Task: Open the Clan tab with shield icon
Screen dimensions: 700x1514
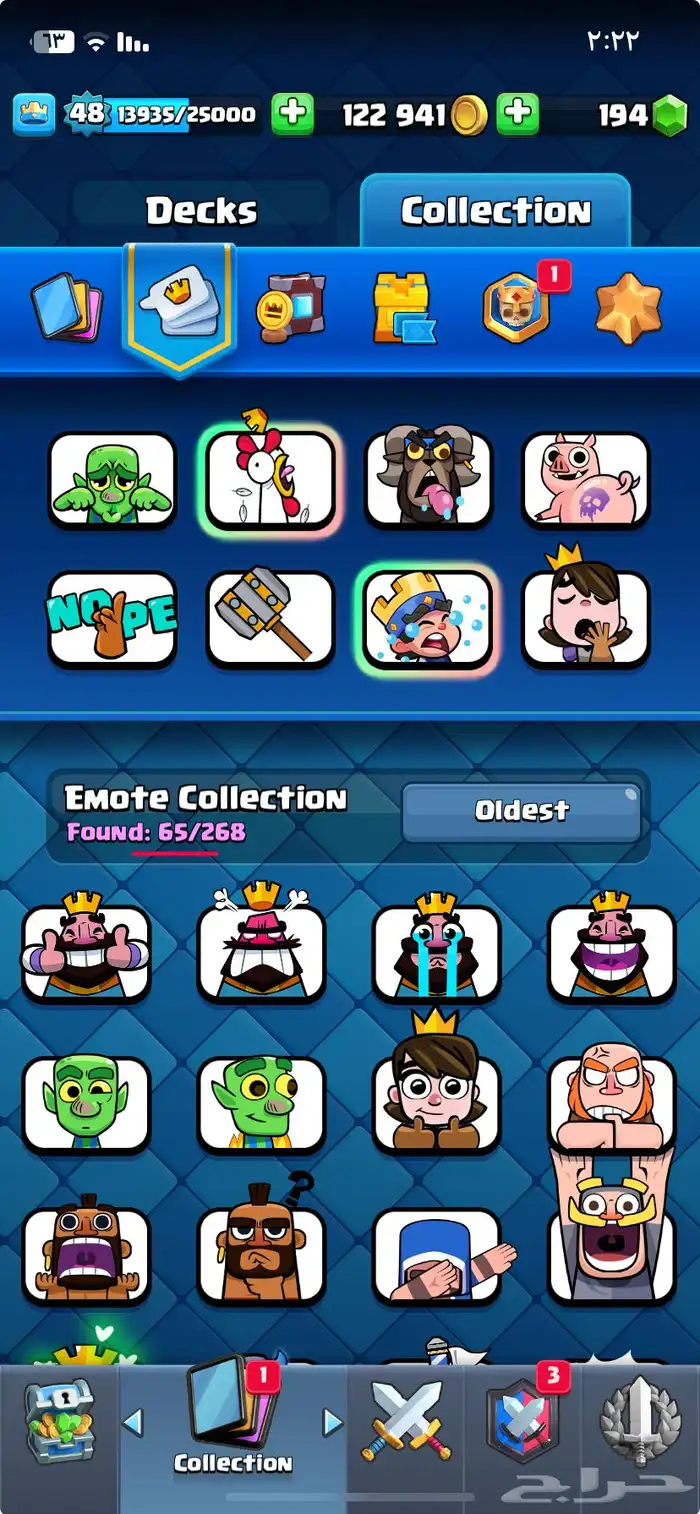Action: tap(522, 1422)
